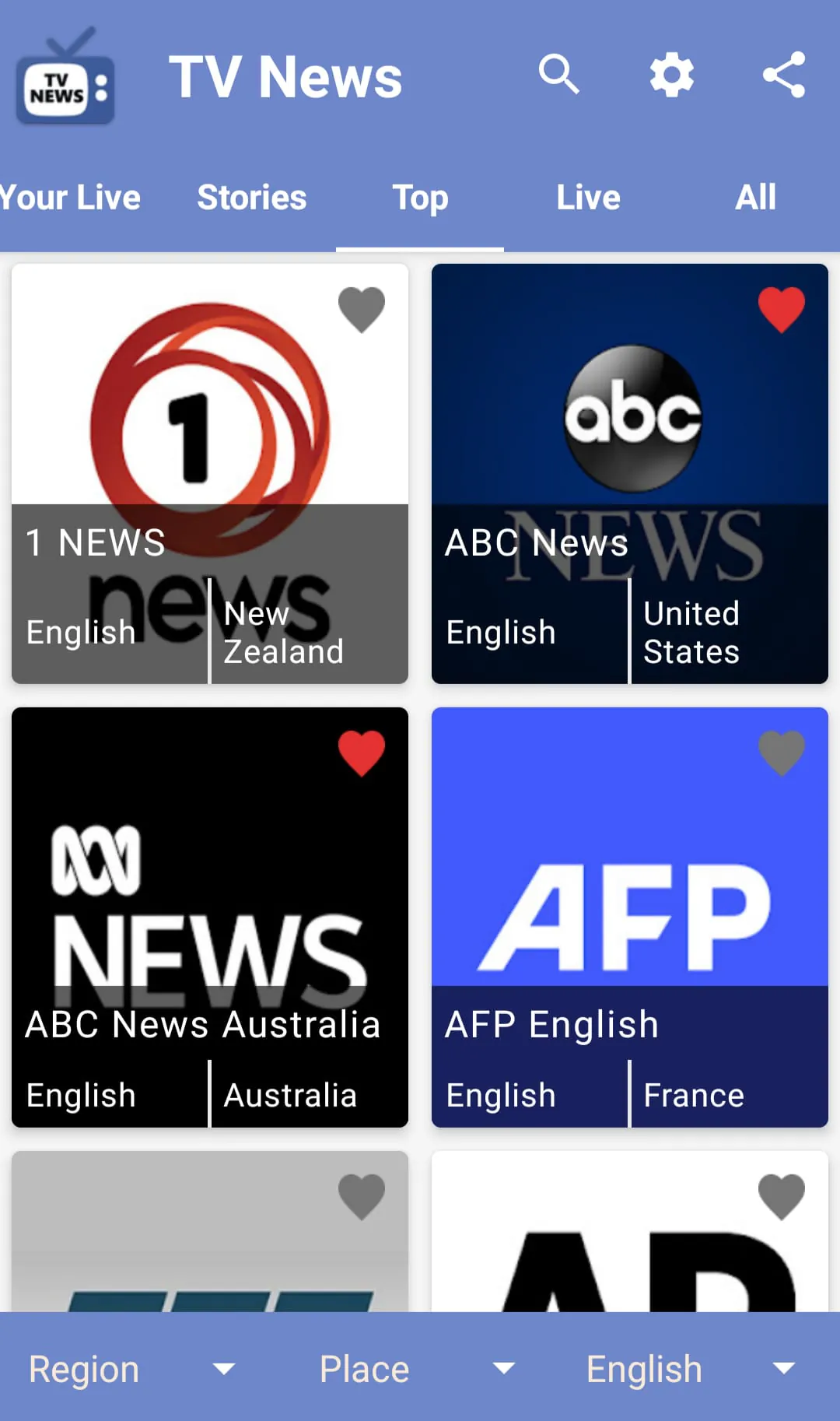Open the settings gear icon
This screenshot has width=840, height=1421.
[671, 75]
